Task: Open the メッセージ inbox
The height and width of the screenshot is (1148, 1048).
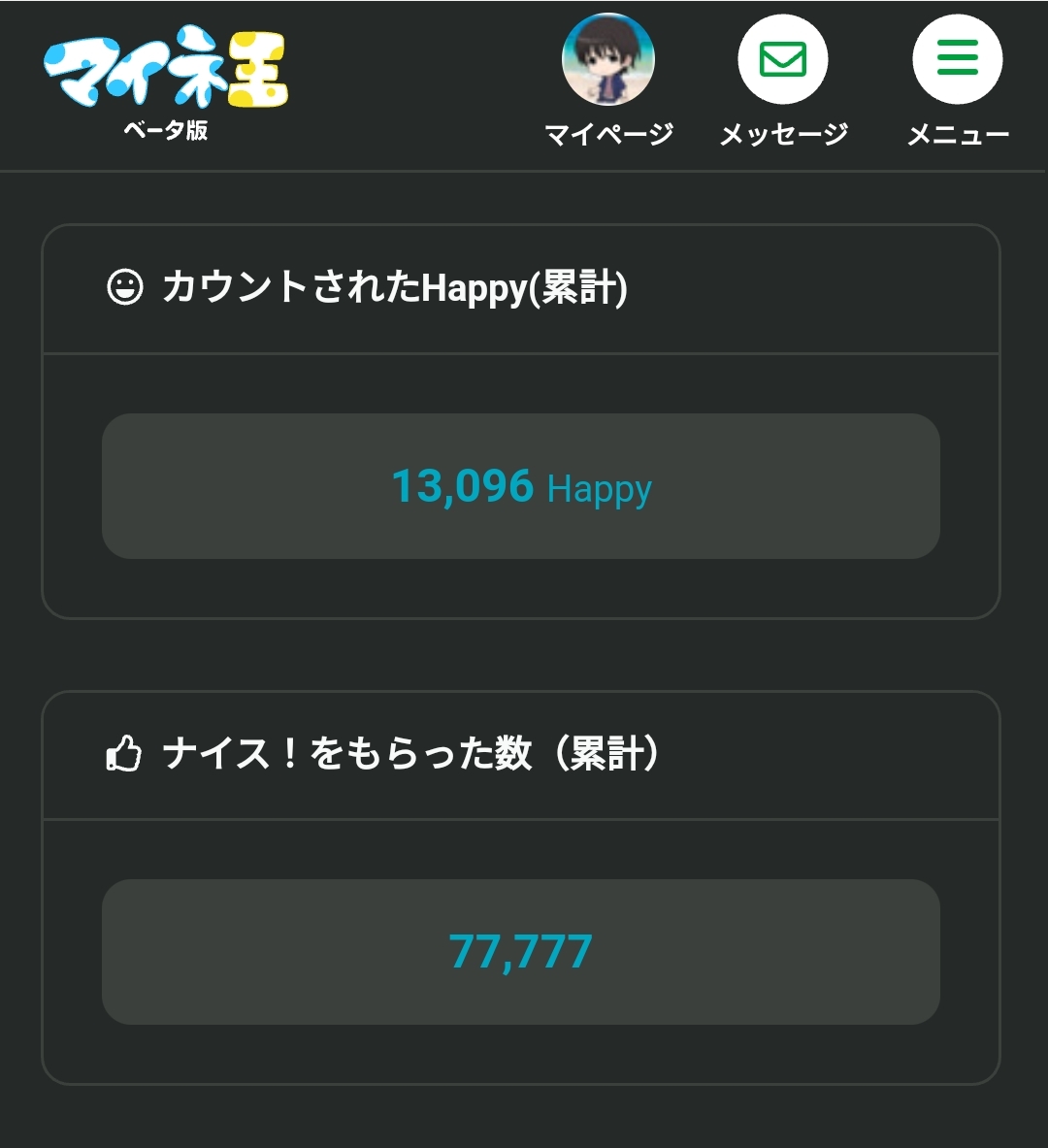Action: [x=783, y=60]
